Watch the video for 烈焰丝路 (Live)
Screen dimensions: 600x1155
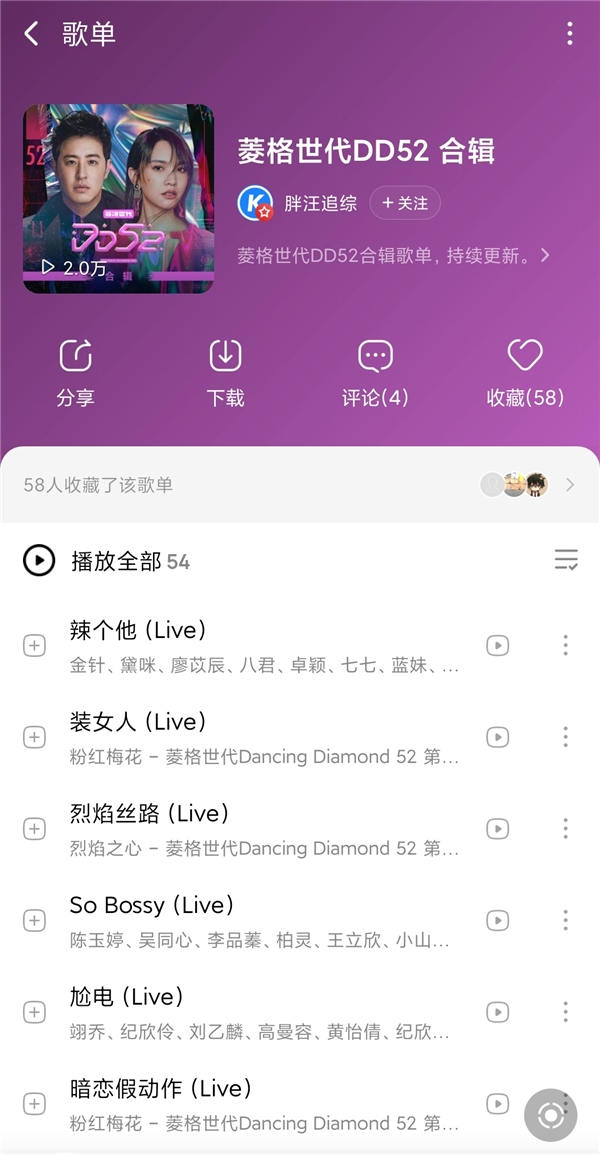[x=497, y=829]
